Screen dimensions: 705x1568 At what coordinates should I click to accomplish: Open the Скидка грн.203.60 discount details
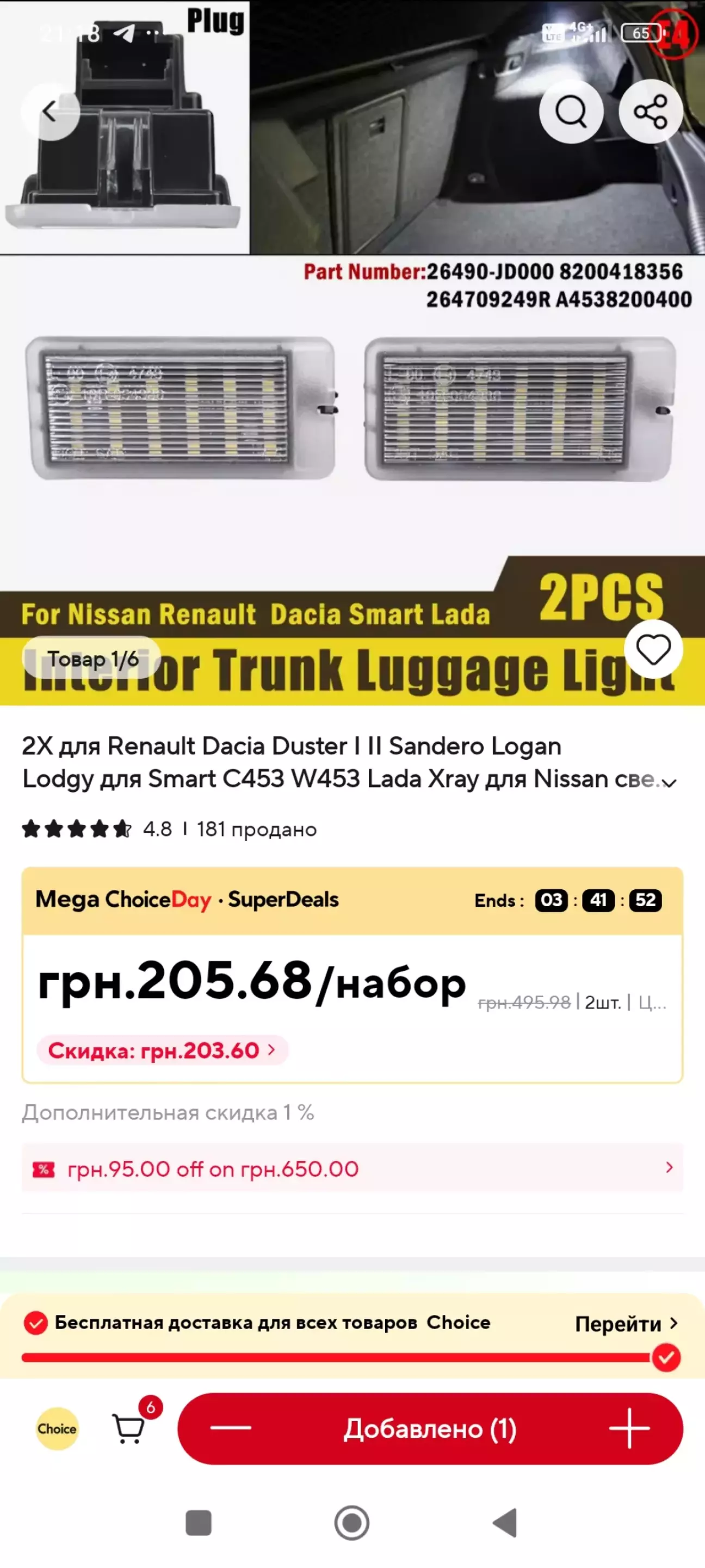click(162, 1050)
